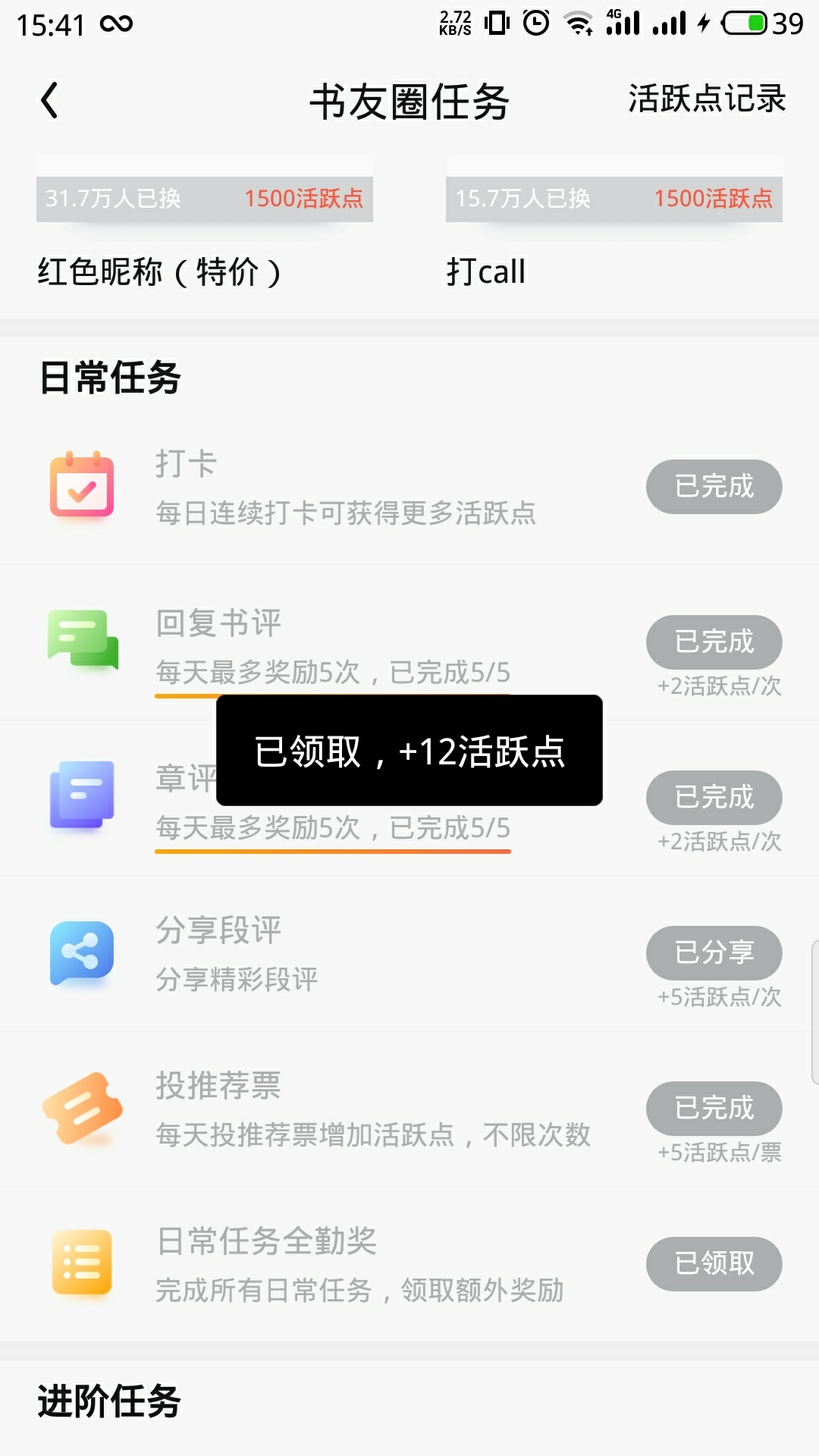Tap the 已分享 button for 分享段评
Image resolution: width=819 pixels, height=1456 pixels.
point(714,953)
